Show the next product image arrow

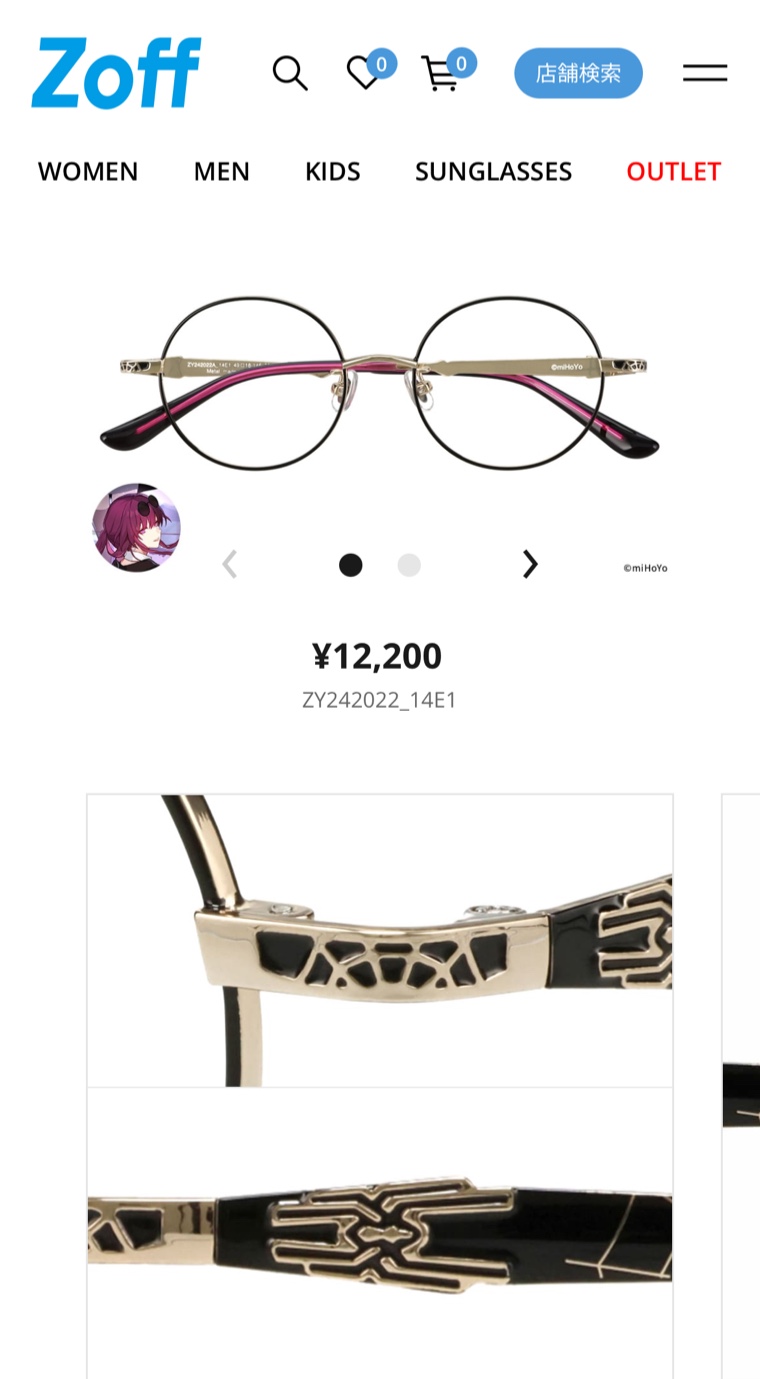pos(530,565)
